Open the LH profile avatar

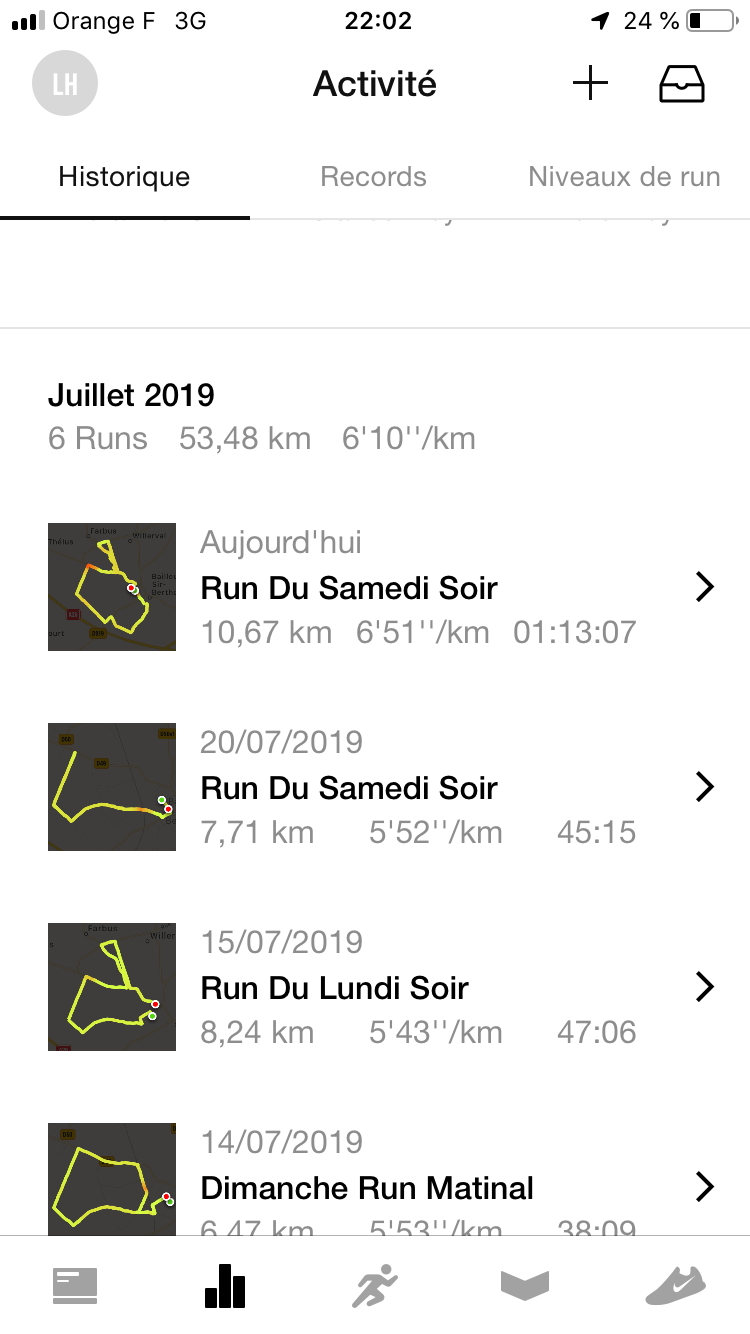(65, 84)
